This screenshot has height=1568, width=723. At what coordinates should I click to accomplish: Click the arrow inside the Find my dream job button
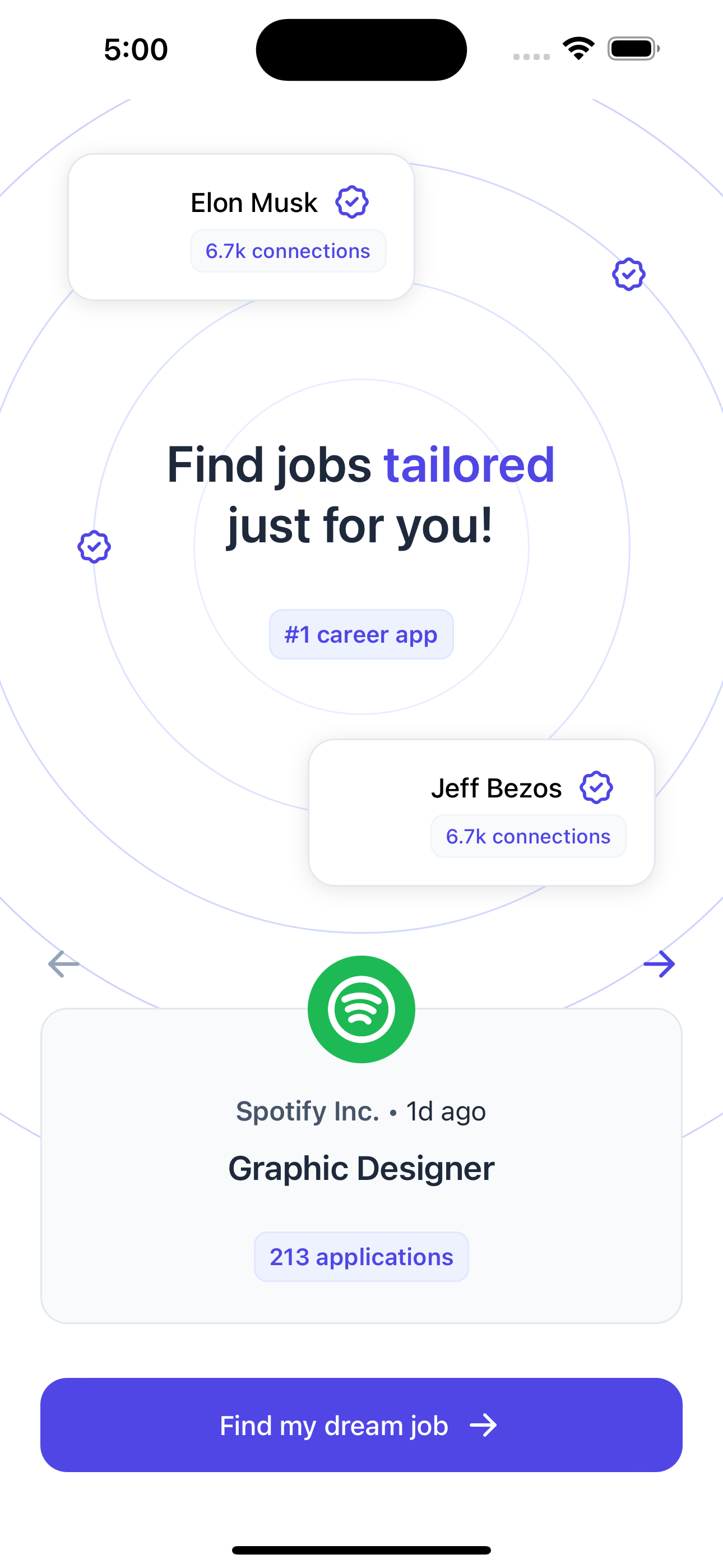point(484,1426)
